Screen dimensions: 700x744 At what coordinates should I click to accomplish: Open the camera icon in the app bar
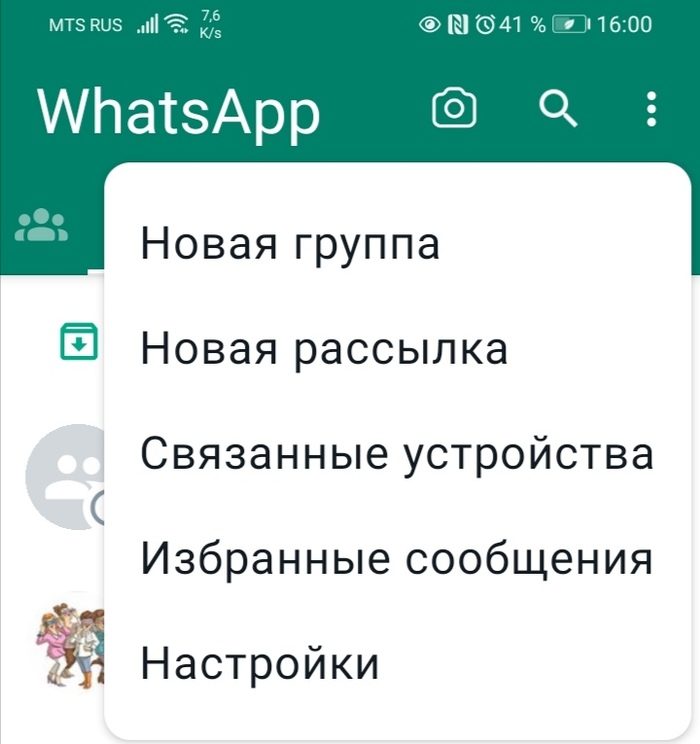tap(454, 108)
